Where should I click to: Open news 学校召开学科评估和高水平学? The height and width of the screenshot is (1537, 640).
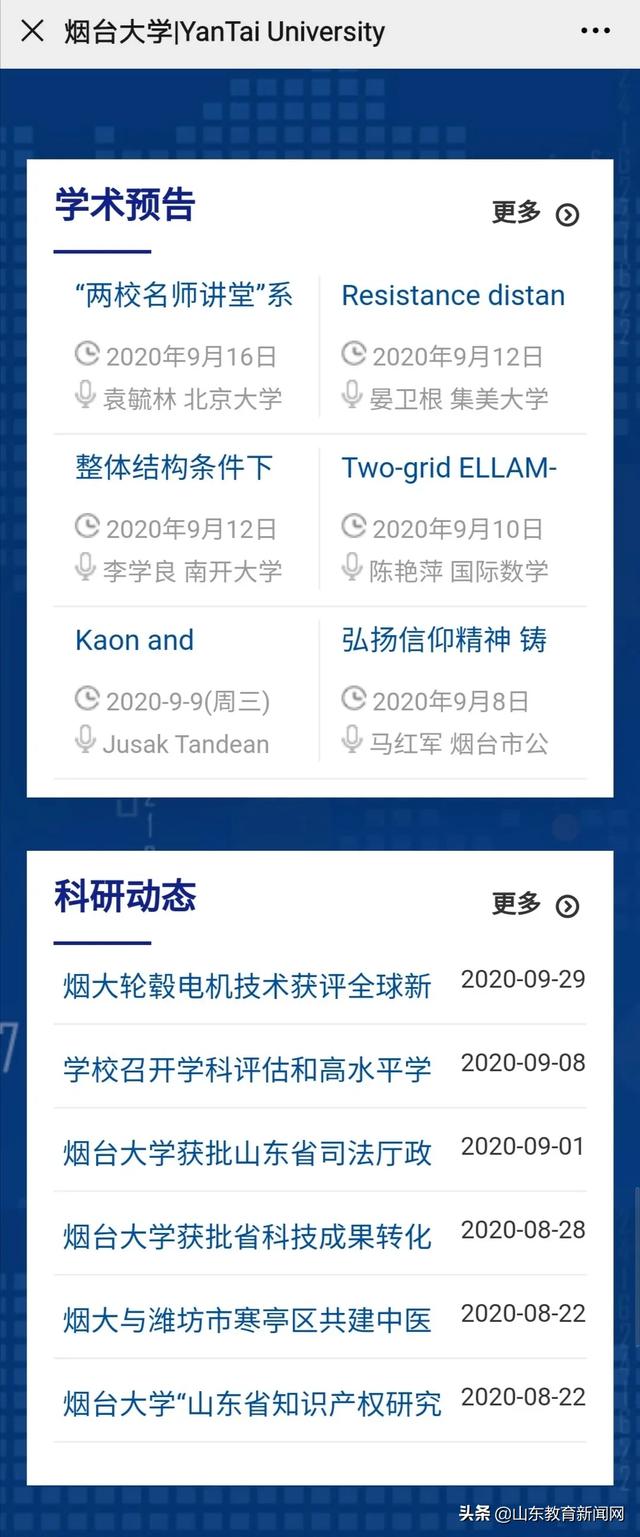tap(247, 1069)
